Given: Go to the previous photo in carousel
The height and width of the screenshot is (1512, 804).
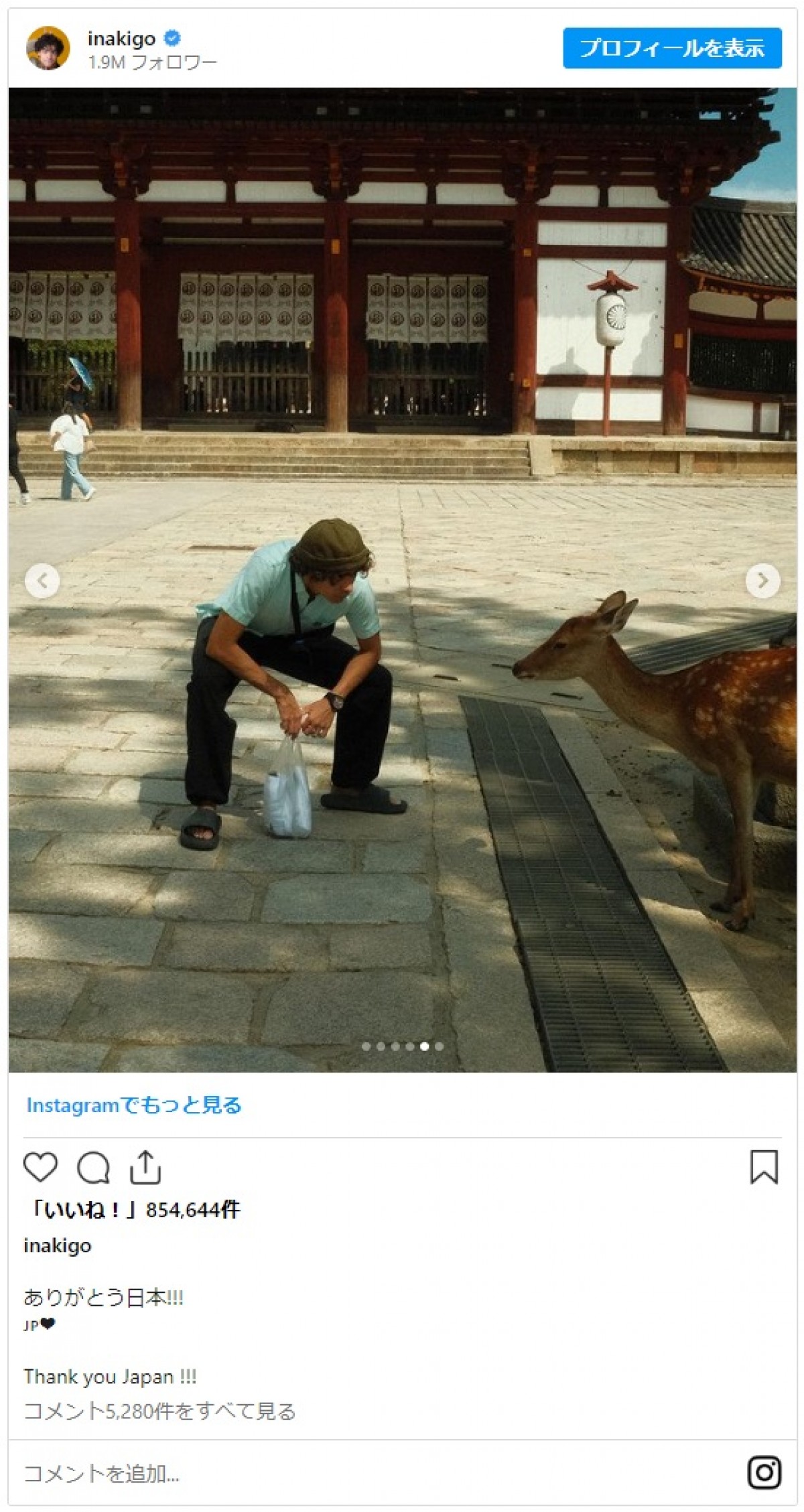Looking at the screenshot, I should 42,581.
